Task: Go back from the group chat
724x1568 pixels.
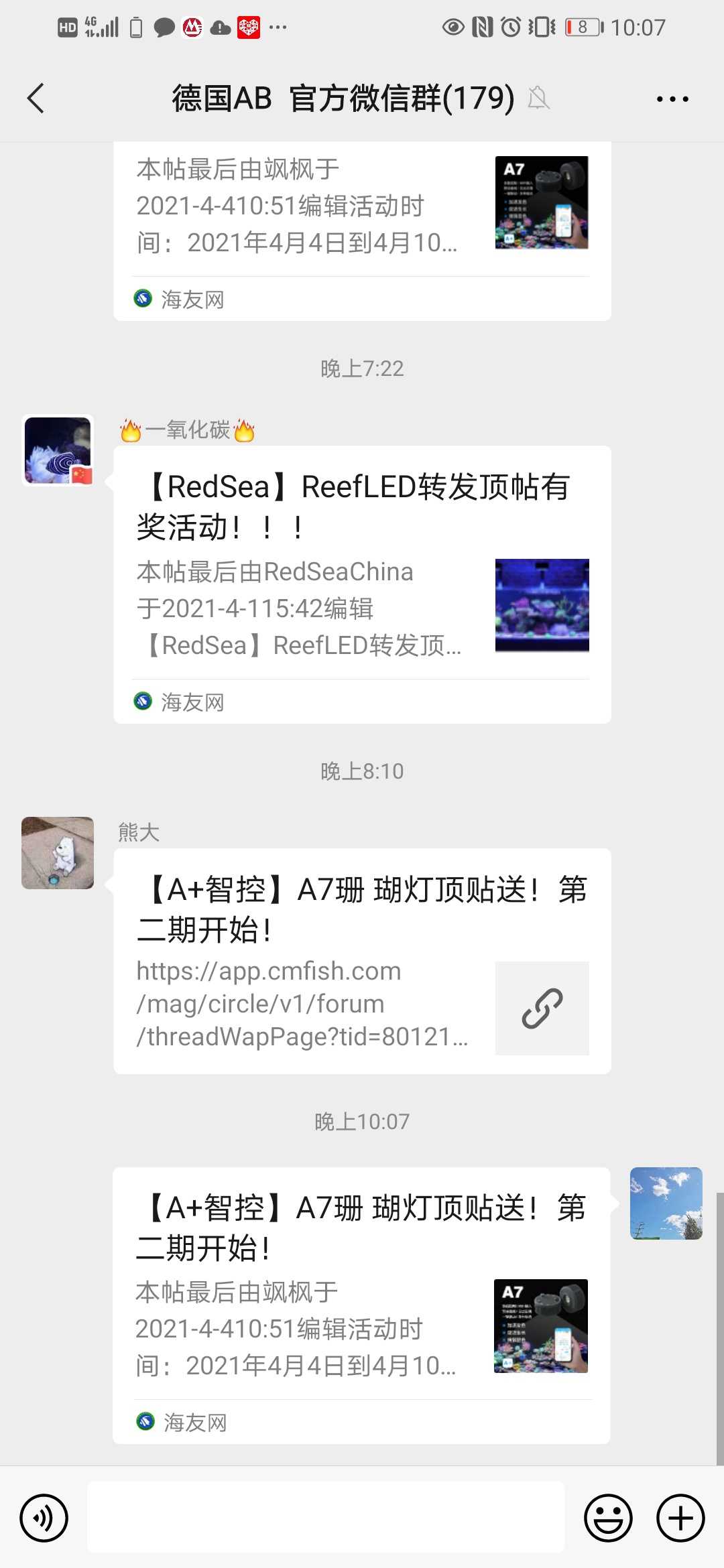Action: point(36,99)
